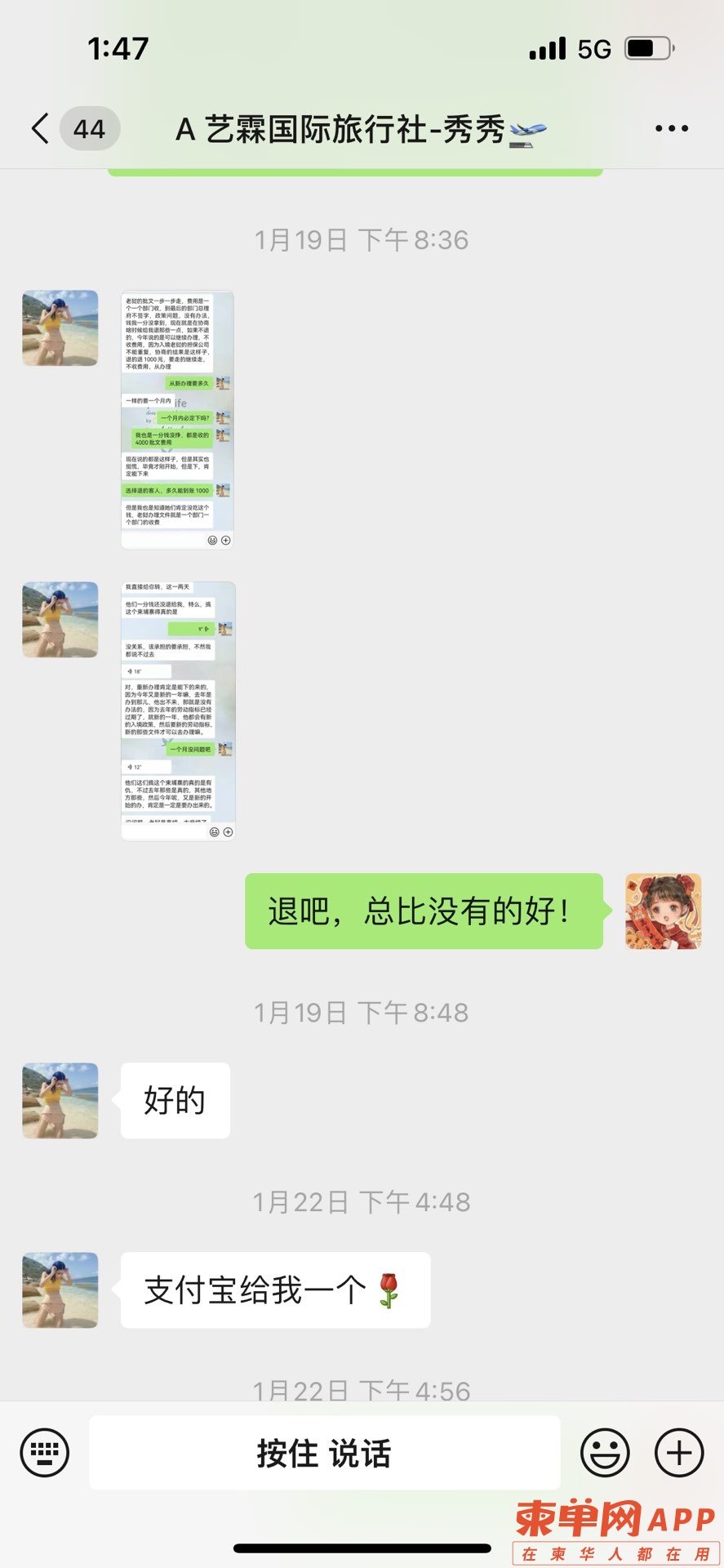Switch to keyboard text input
724x1568 pixels.
[45, 1453]
